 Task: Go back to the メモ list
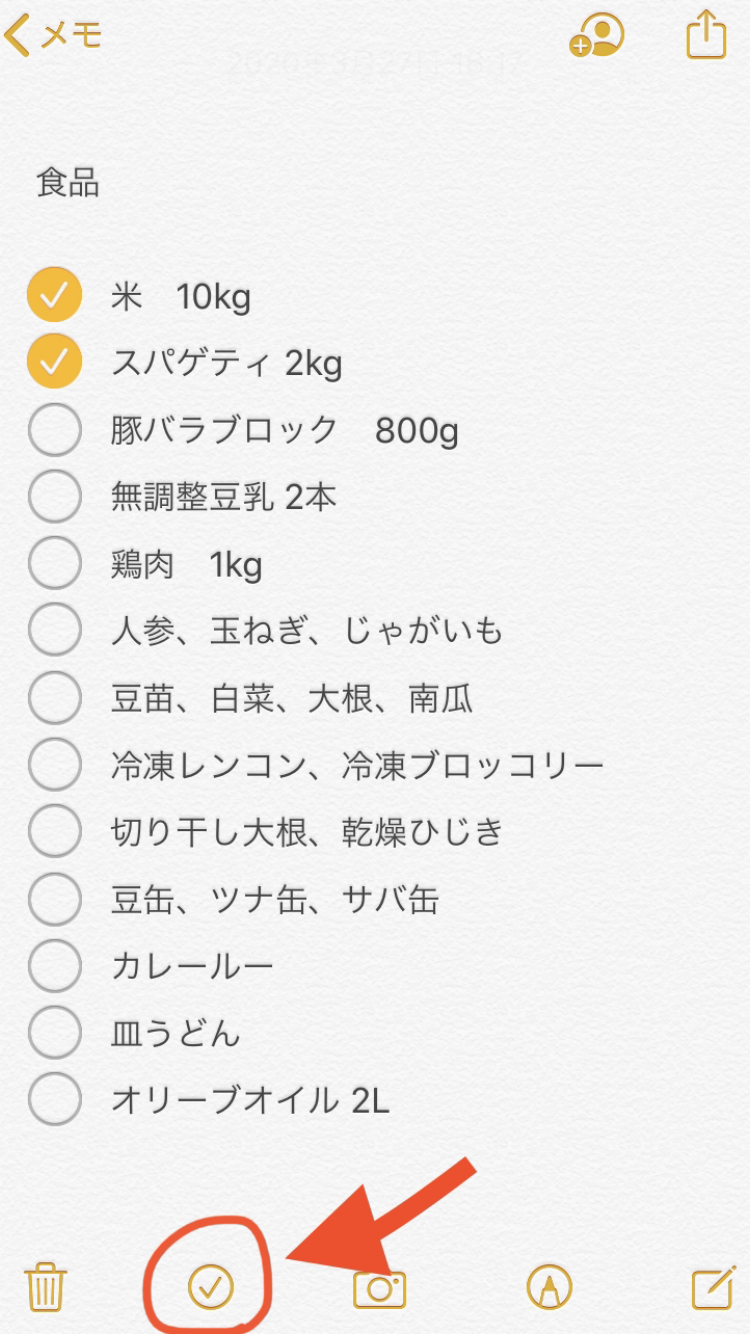click(54, 36)
